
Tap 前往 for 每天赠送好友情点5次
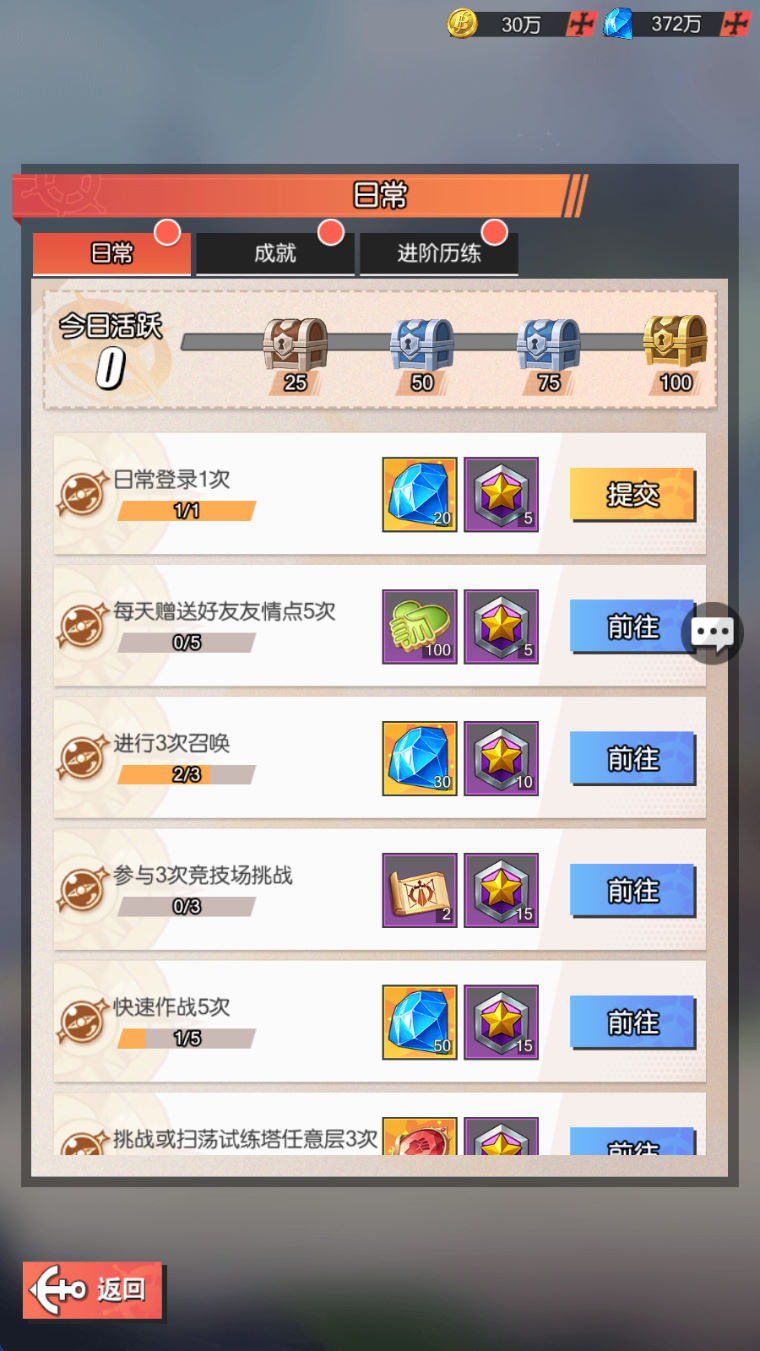click(632, 627)
